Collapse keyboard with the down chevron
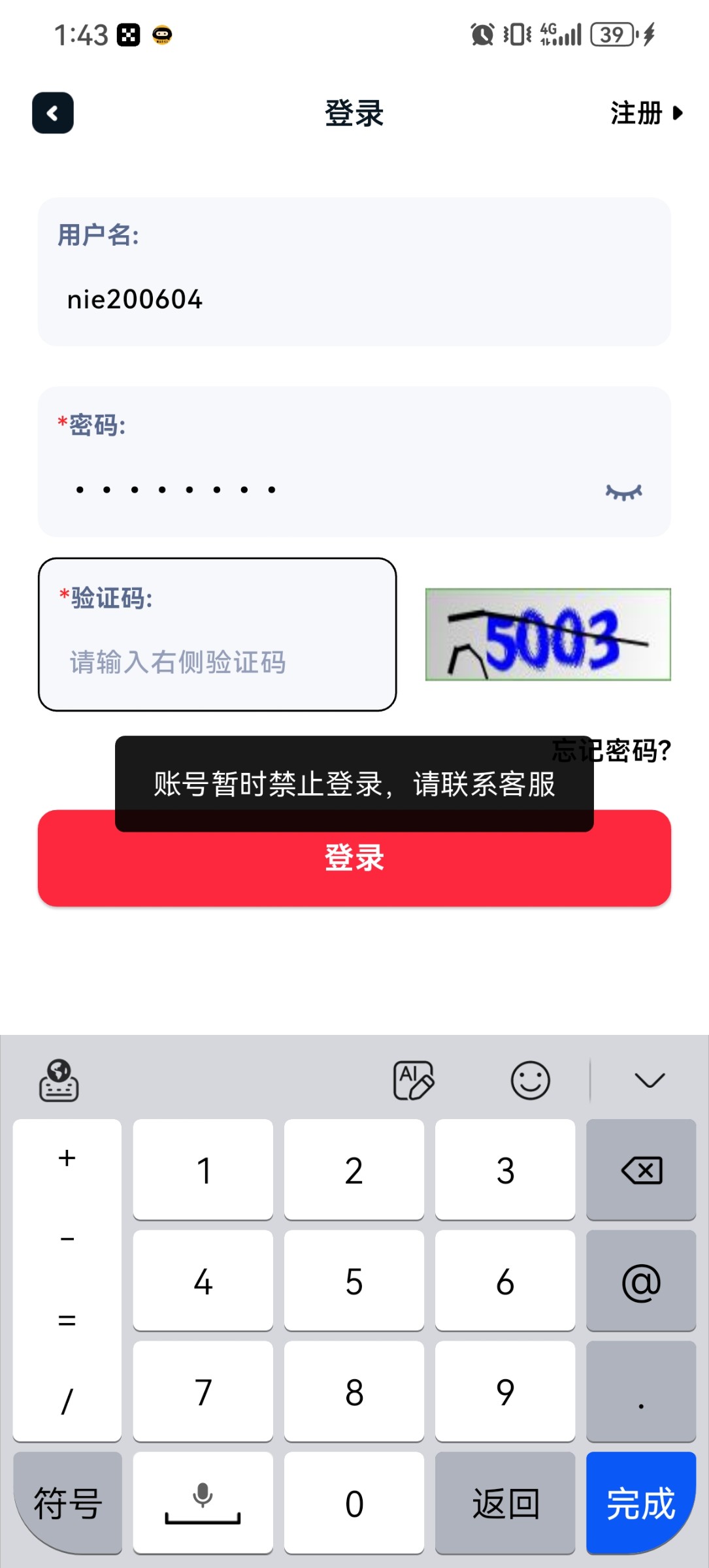Image resolution: width=709 pixels, height=1568 pixels. pyautogui.click(x=649, y=1080)
